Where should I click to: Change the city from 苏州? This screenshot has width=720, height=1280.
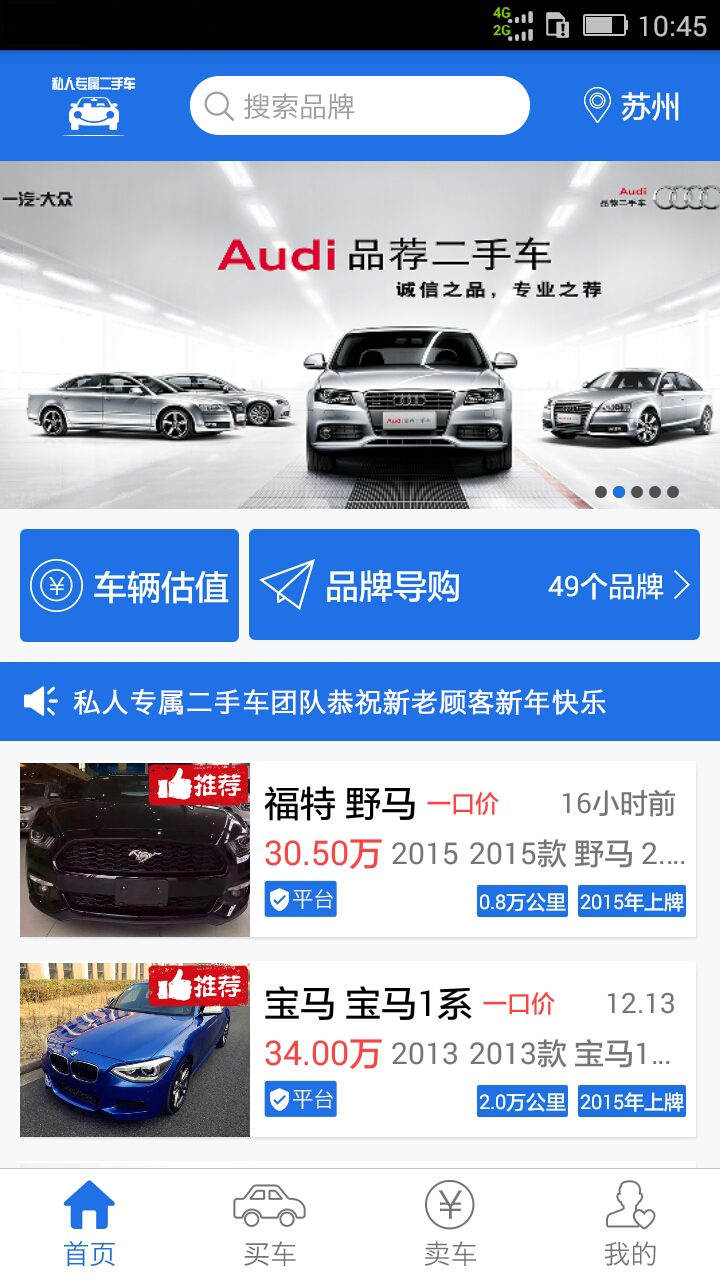tap(632, 106)
